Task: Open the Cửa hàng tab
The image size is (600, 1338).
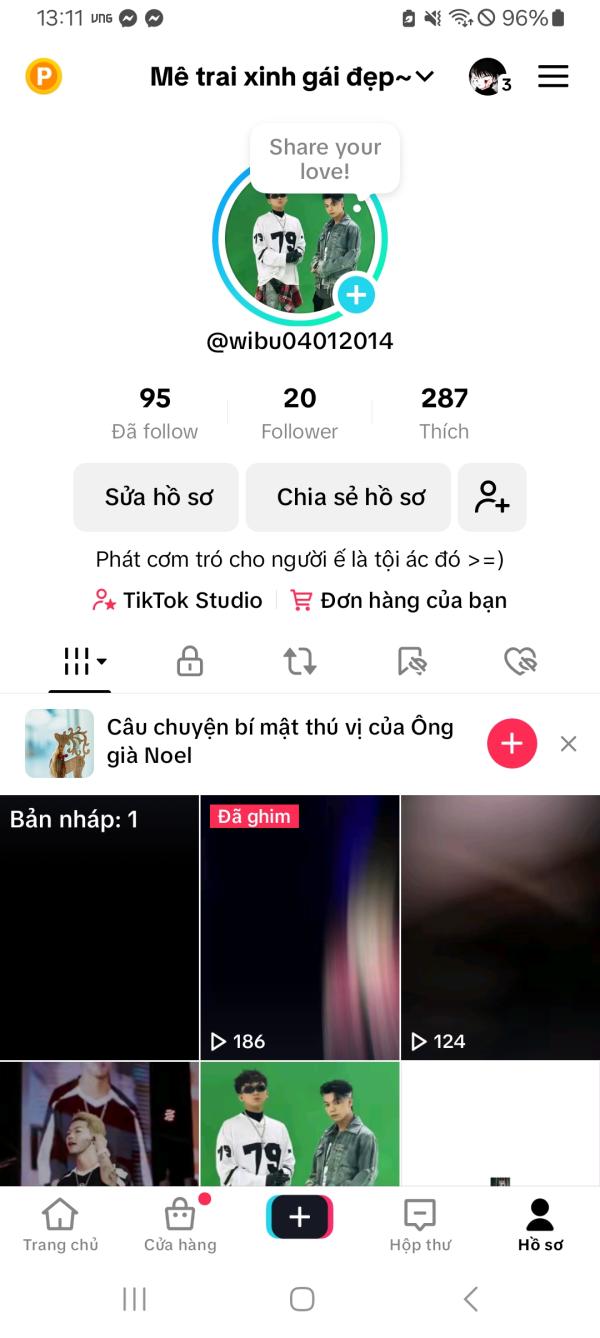Action: (x=180, y=1226)
